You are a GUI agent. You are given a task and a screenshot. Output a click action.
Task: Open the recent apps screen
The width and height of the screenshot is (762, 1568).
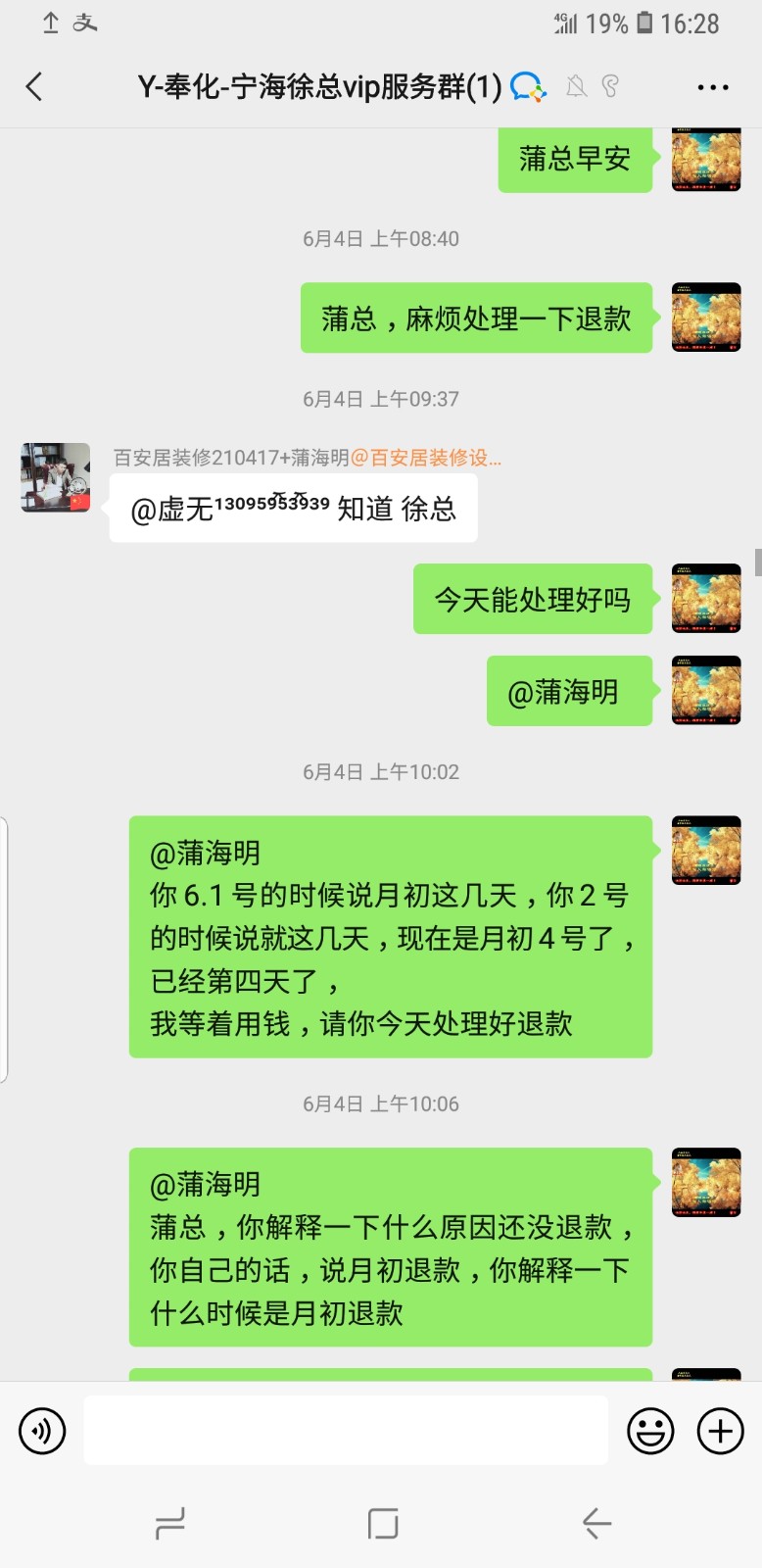170,1523
